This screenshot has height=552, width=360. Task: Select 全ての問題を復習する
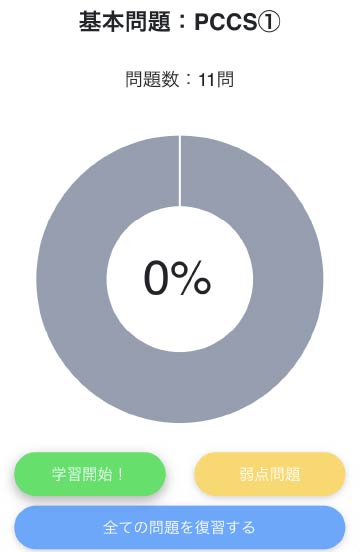180,527
